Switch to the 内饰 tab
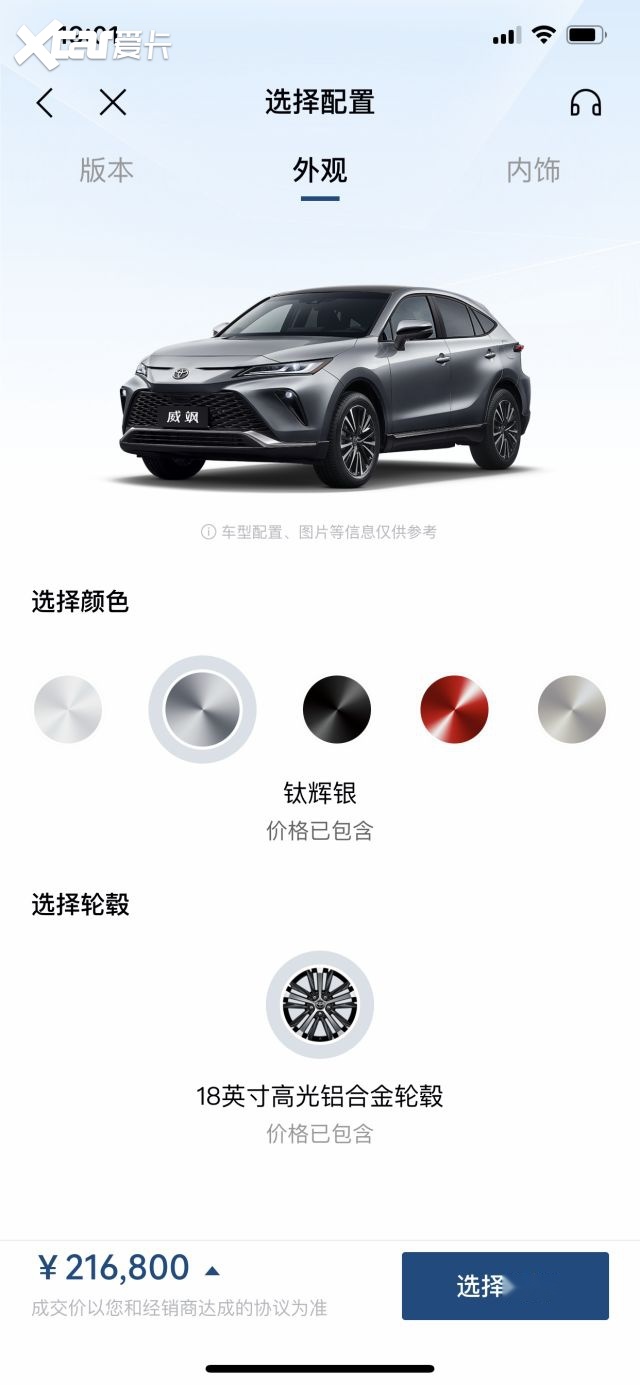Image resolution: width=640 pixels, height=1385 pixels. point(533,170)
